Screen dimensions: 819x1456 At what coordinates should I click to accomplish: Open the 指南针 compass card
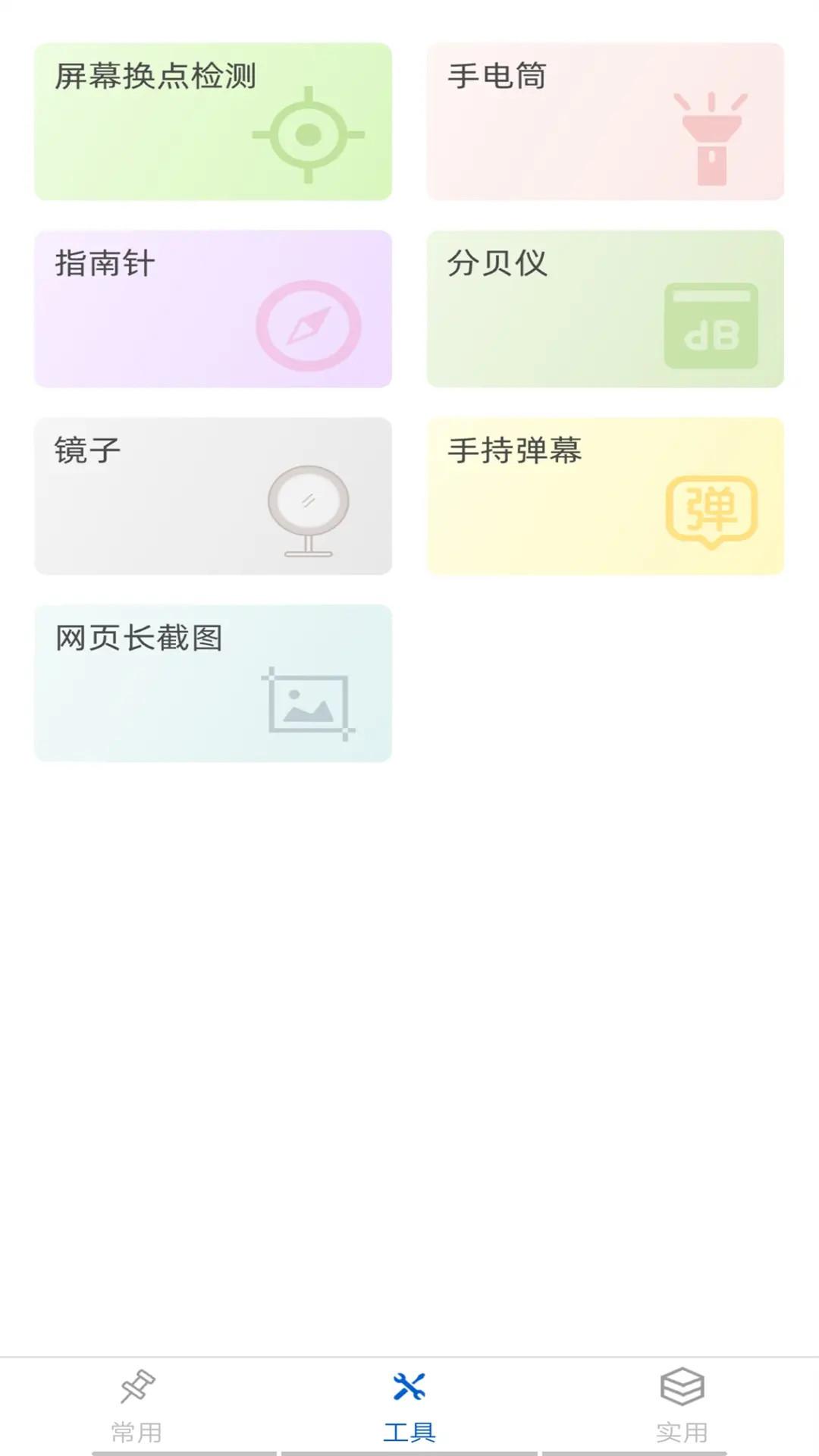pyautogui.click(x=212, y=309)
